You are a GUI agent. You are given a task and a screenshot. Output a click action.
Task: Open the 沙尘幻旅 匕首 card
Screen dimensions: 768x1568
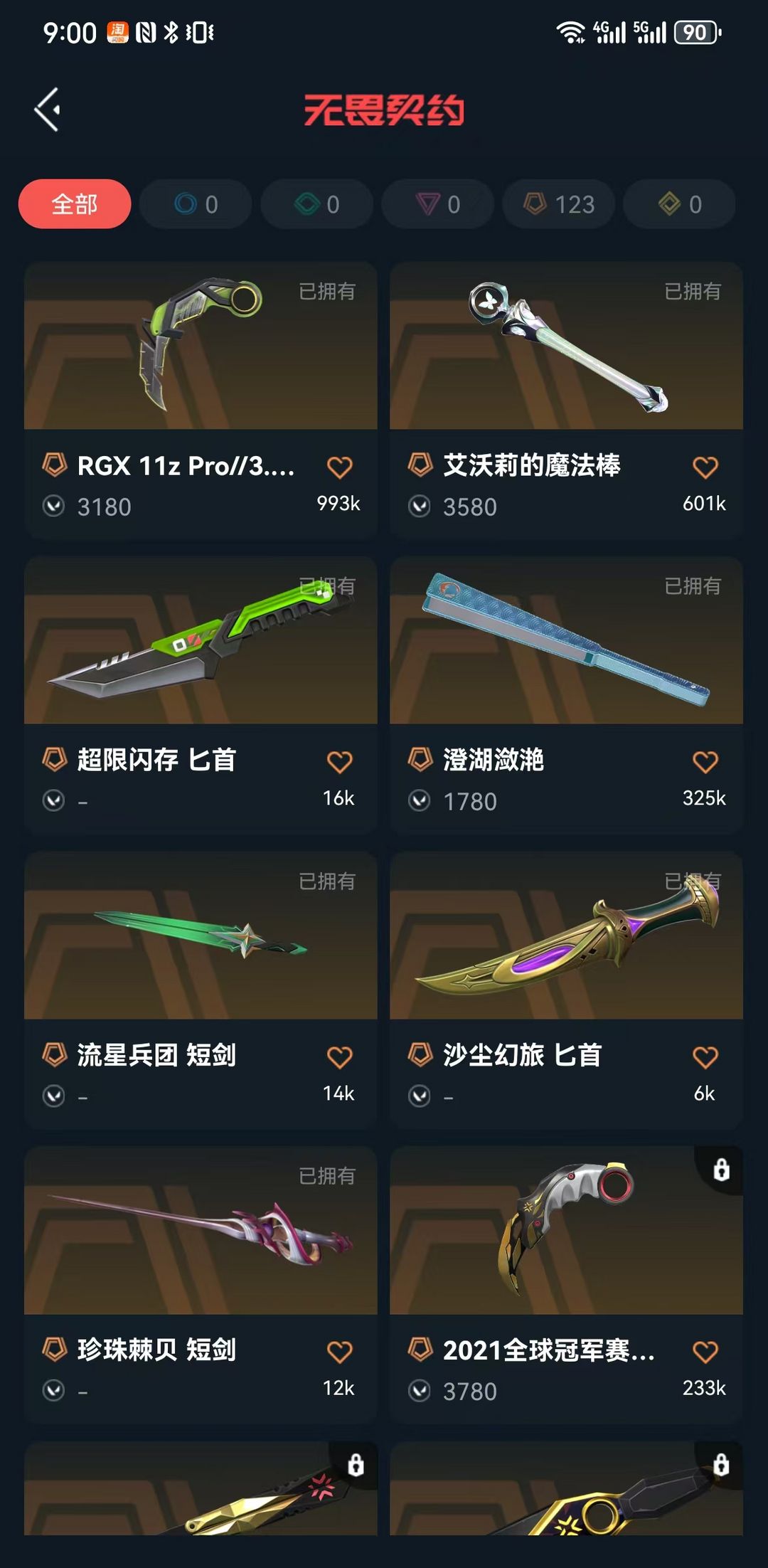point(566,990)
